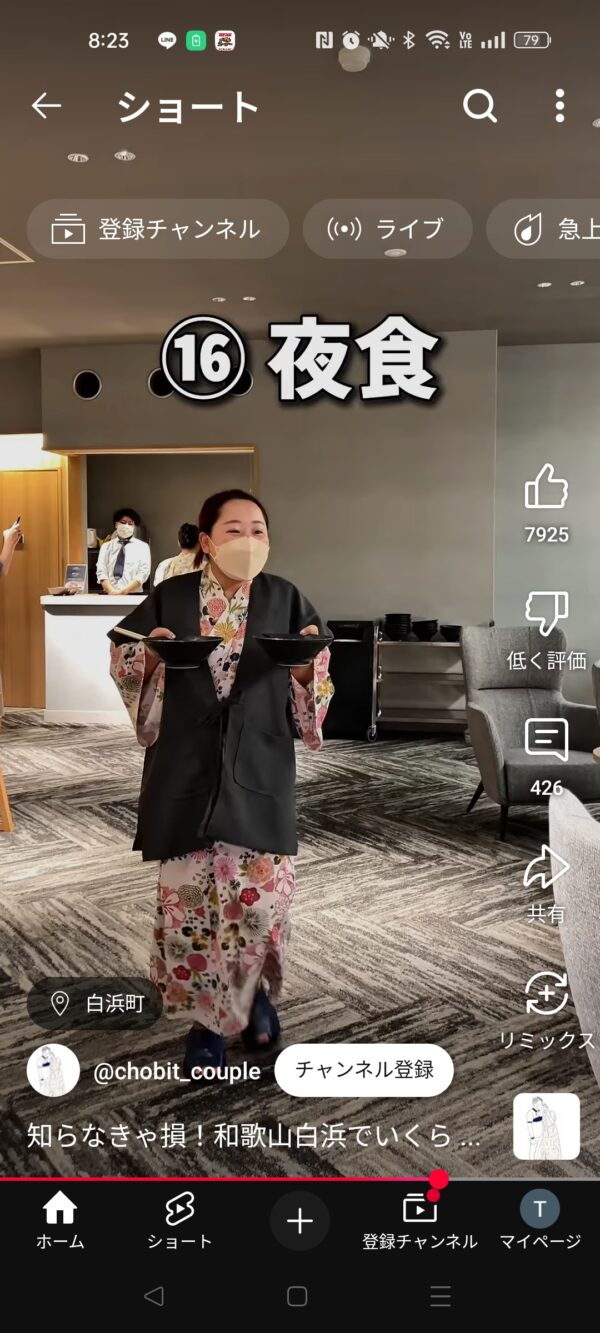Image resolution: width=600 pixels, height=1333 pixels.
Task: Subscribe with the チャンネル登録 button
Action: point(364,1070)
